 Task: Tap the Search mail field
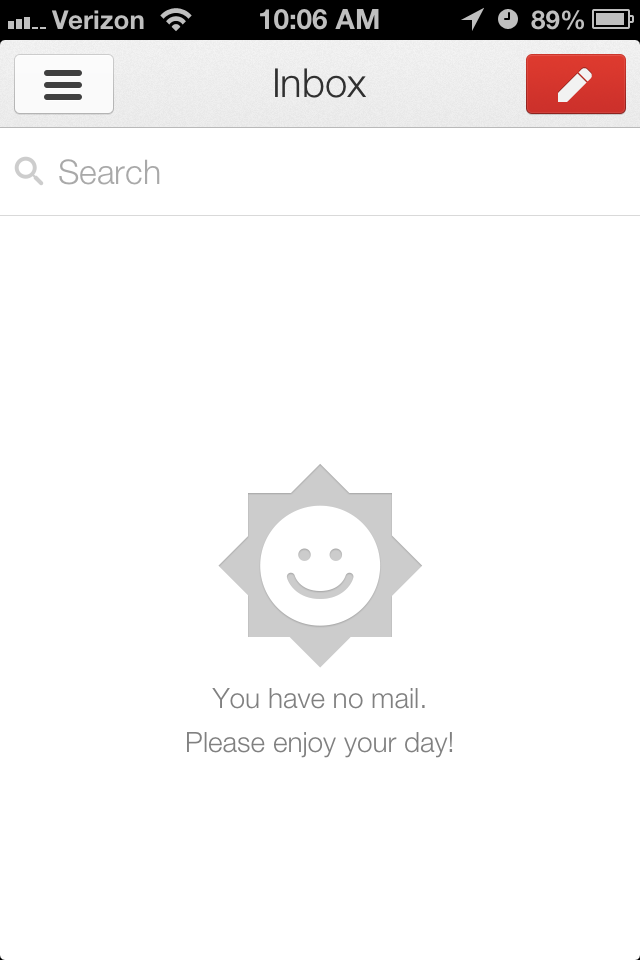click(x=320, y=172)
